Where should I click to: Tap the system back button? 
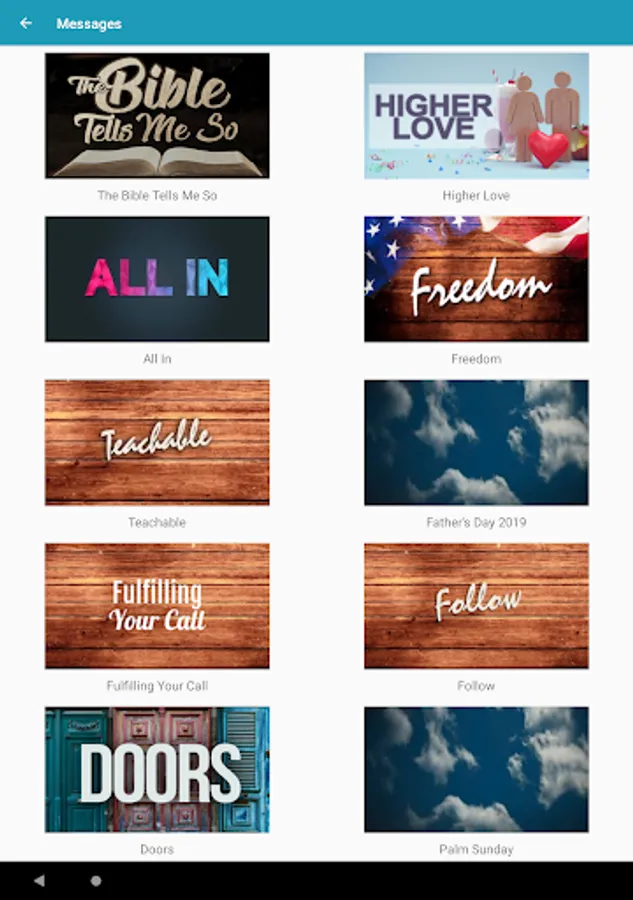(x=39, y=880)
